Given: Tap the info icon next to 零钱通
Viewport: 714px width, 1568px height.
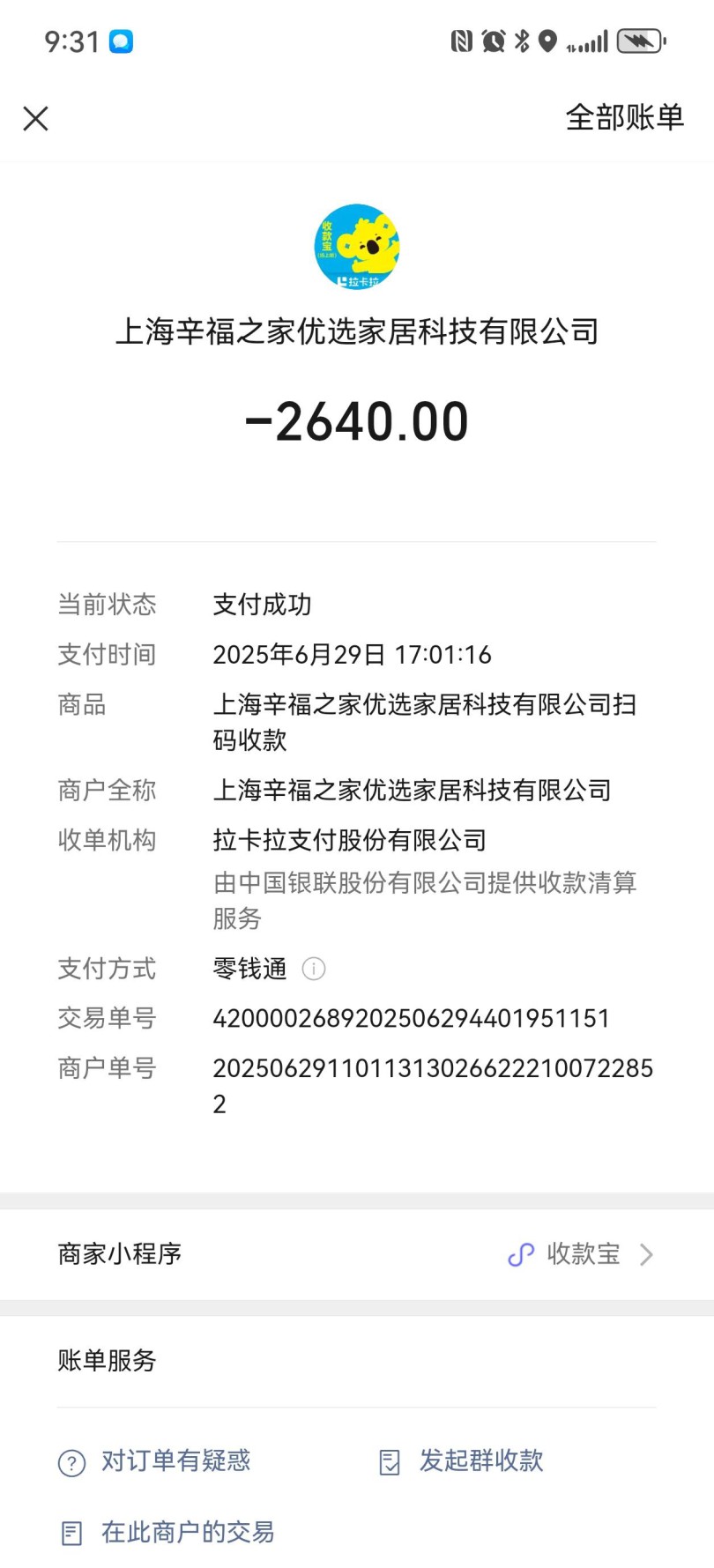Looking at the screenshot, I should pyautogui.click(x=314, y=969).
